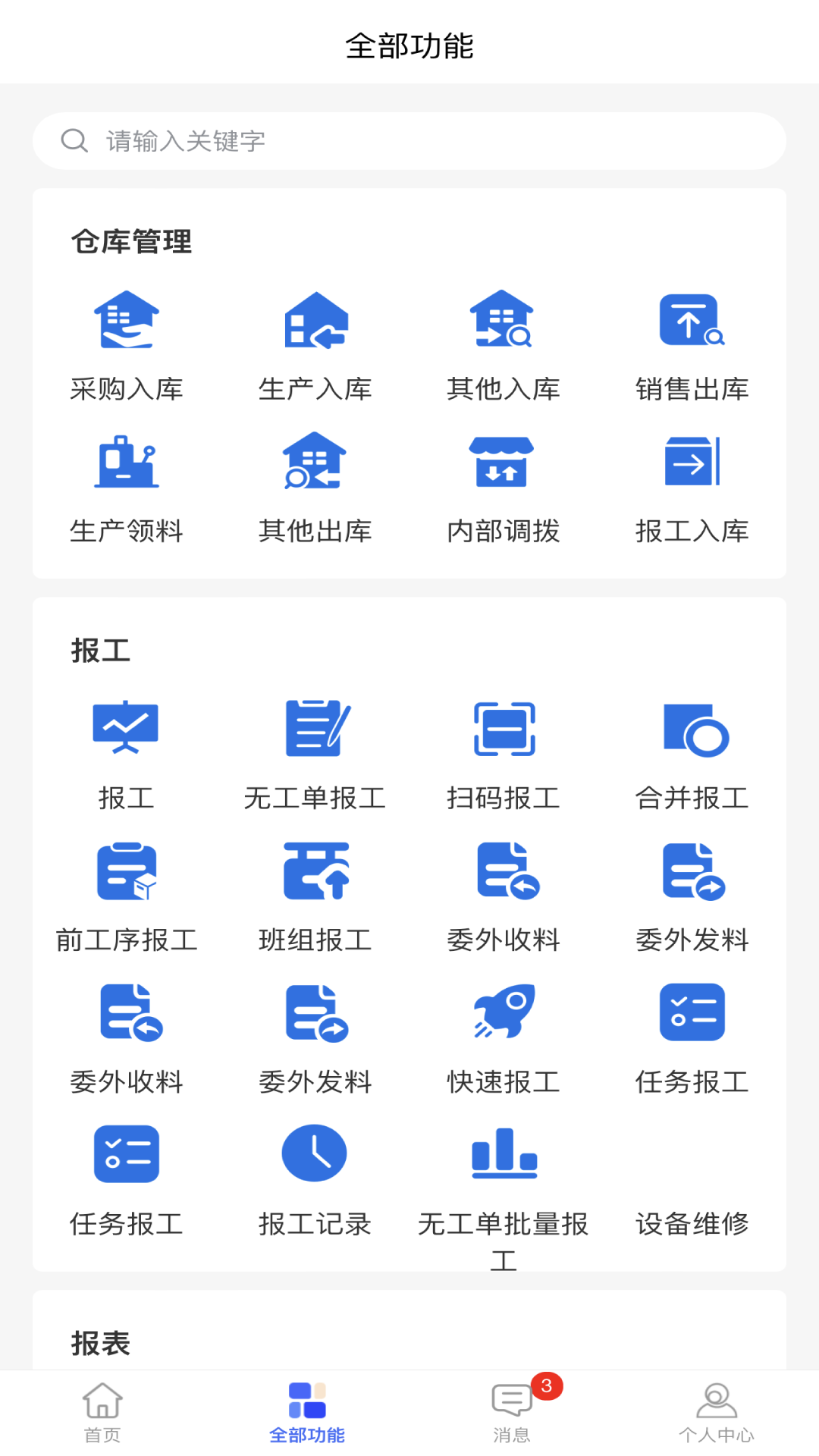Open 报工入库 function
819x1456 pixels.
coord(692,487)
